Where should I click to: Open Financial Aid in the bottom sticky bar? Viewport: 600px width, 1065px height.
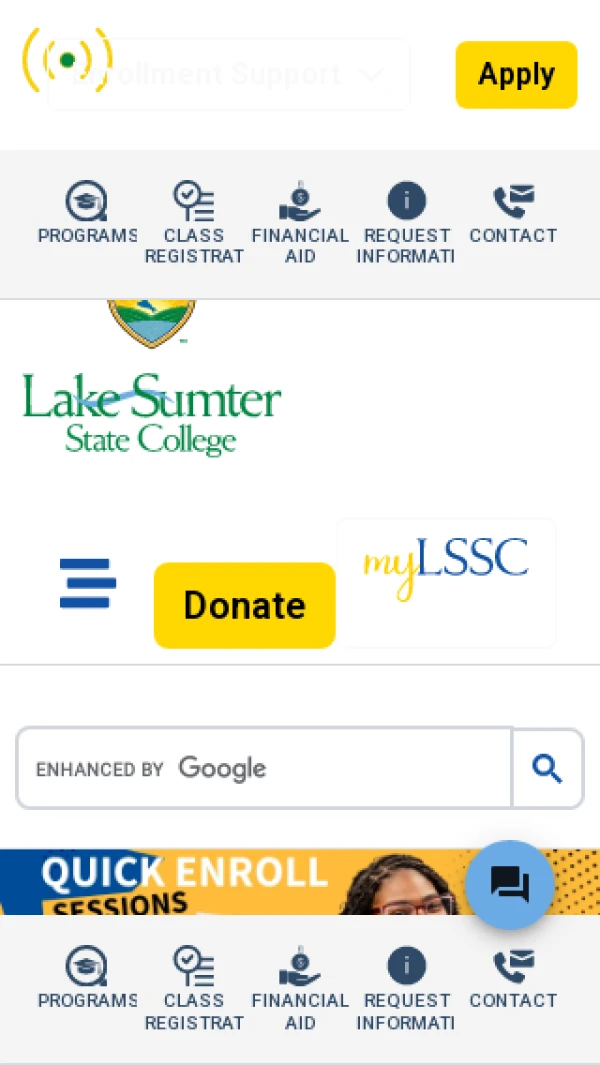pos(300,987)
